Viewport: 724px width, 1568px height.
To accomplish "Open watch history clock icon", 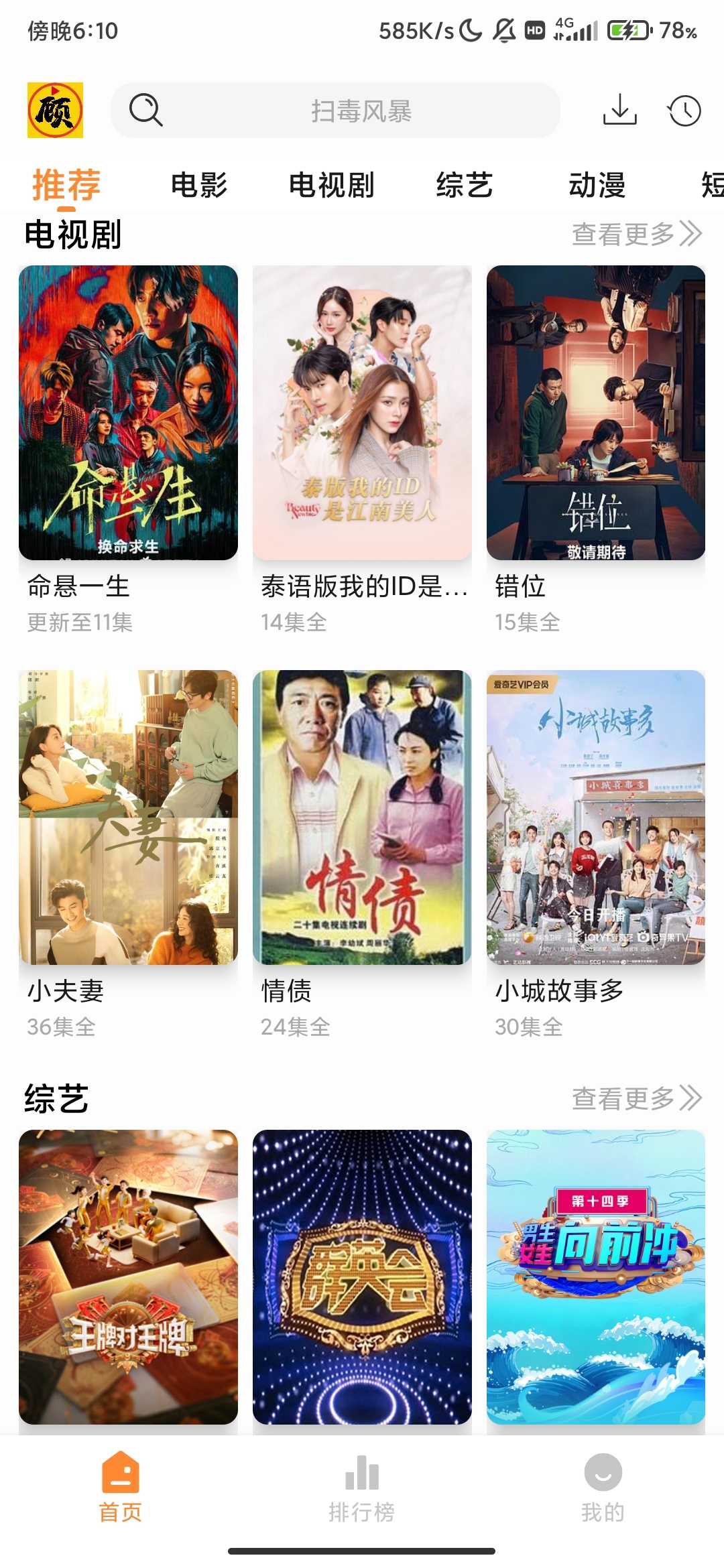I will point(684,111).
